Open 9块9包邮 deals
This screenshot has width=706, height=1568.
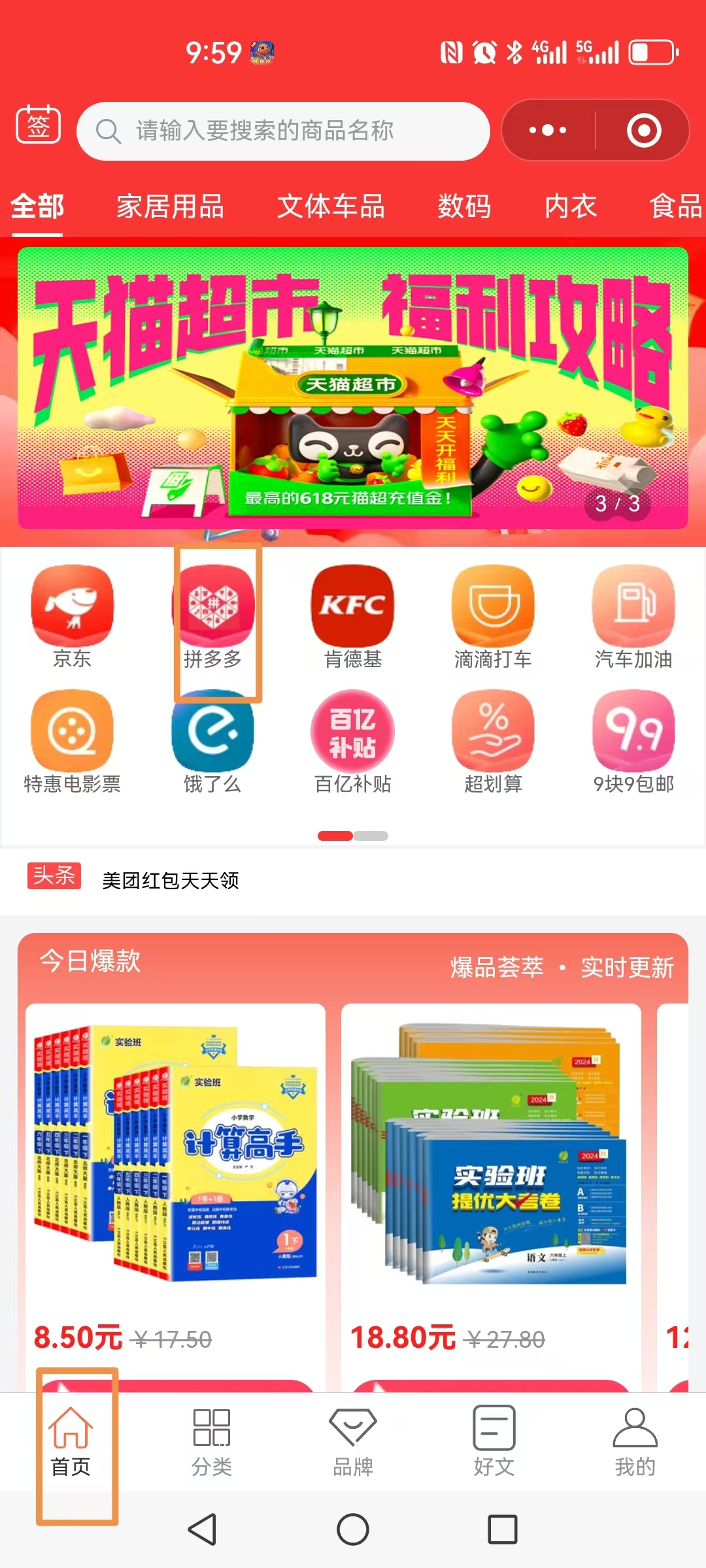pyautogui.click(x=633, y=742)
